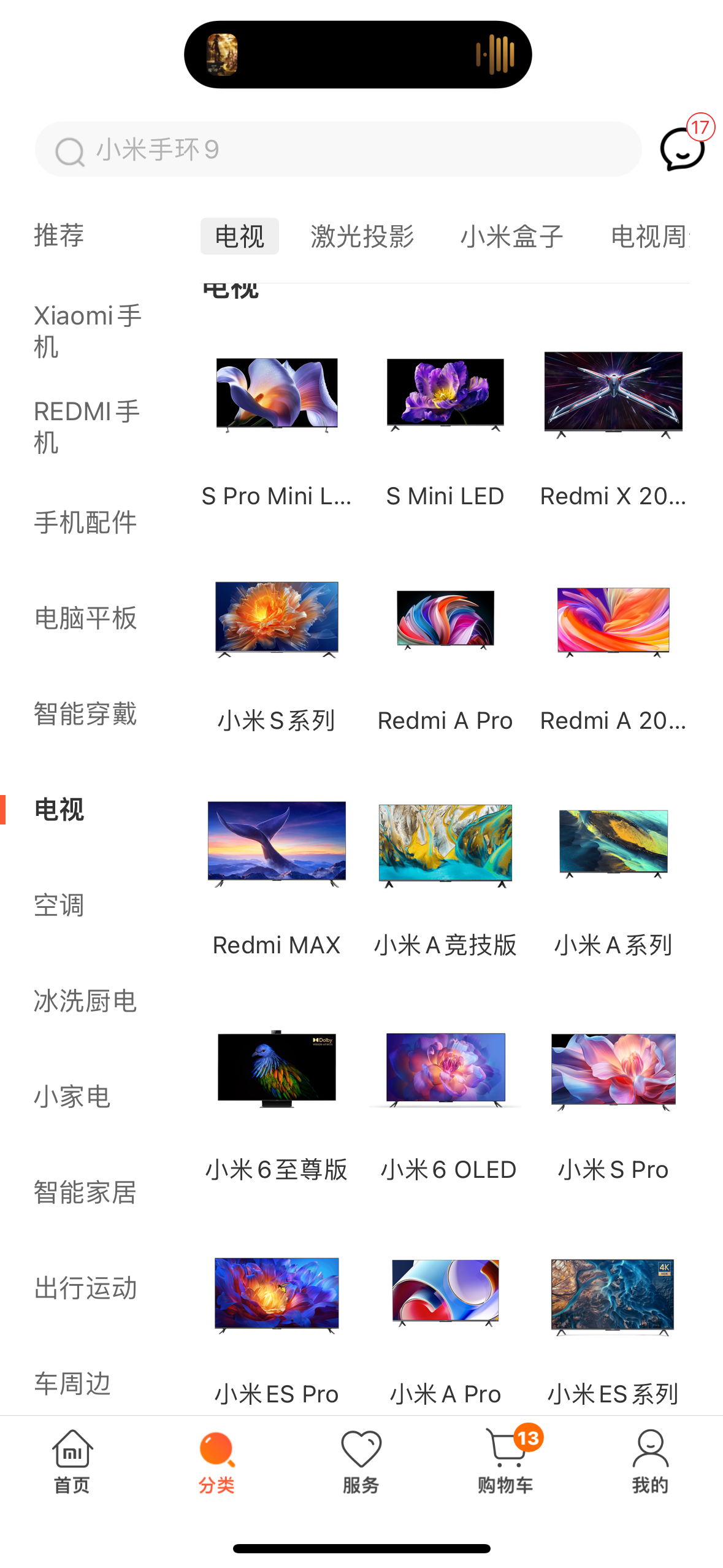Go to the 首页 home tab
The width and height of the screenshot is (723, 1568).
click(x=72, y=1461)
